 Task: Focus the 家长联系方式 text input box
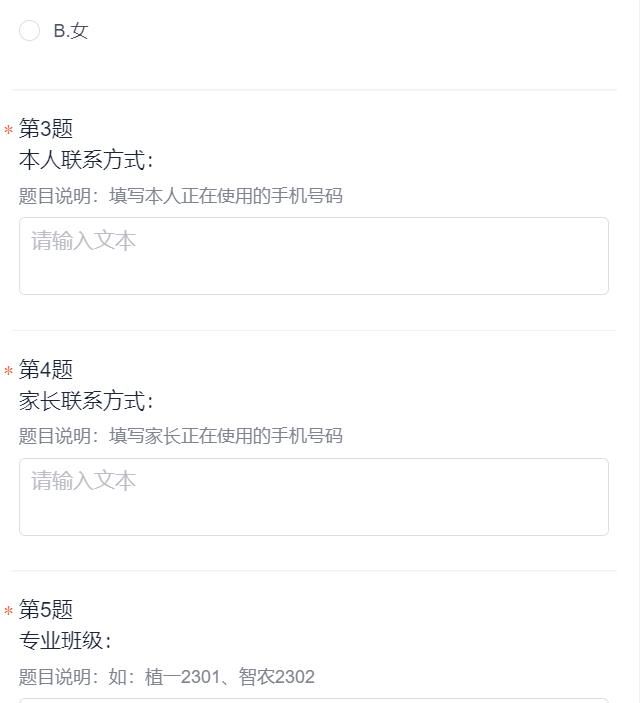coord(313,497)
